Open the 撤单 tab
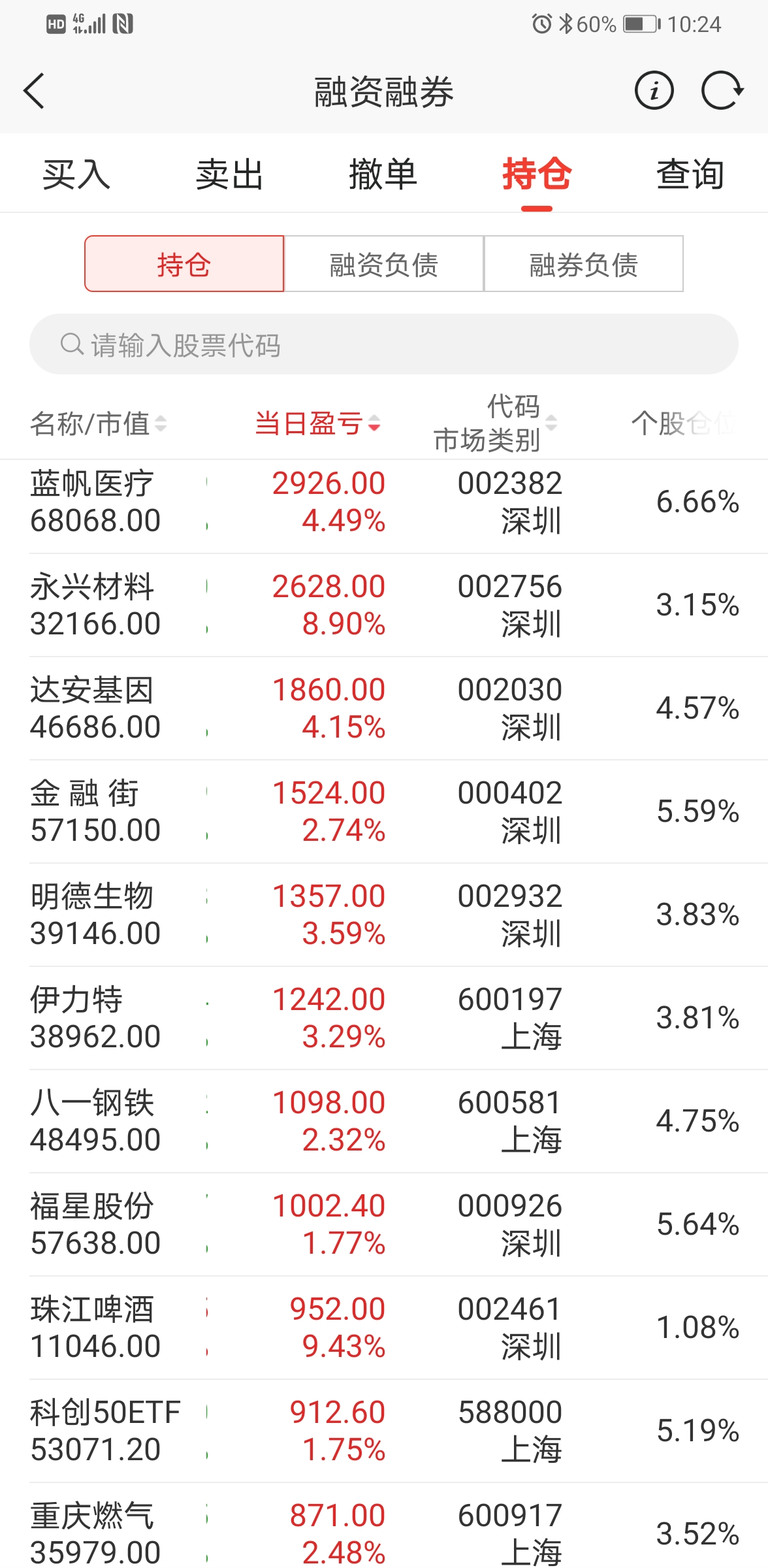Screen dimensions: 768x1568 383,174
